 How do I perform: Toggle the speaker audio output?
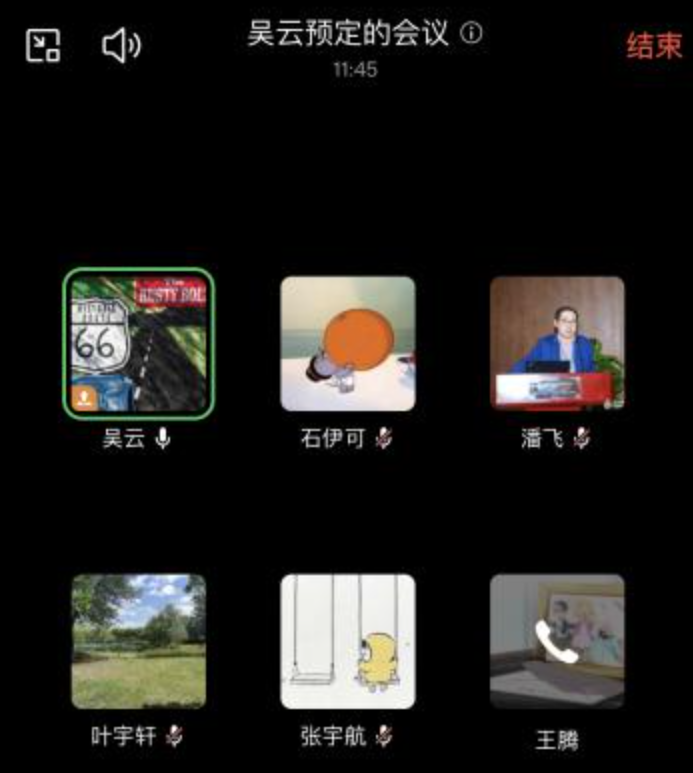pyautogui.click(x=121, y=45)
